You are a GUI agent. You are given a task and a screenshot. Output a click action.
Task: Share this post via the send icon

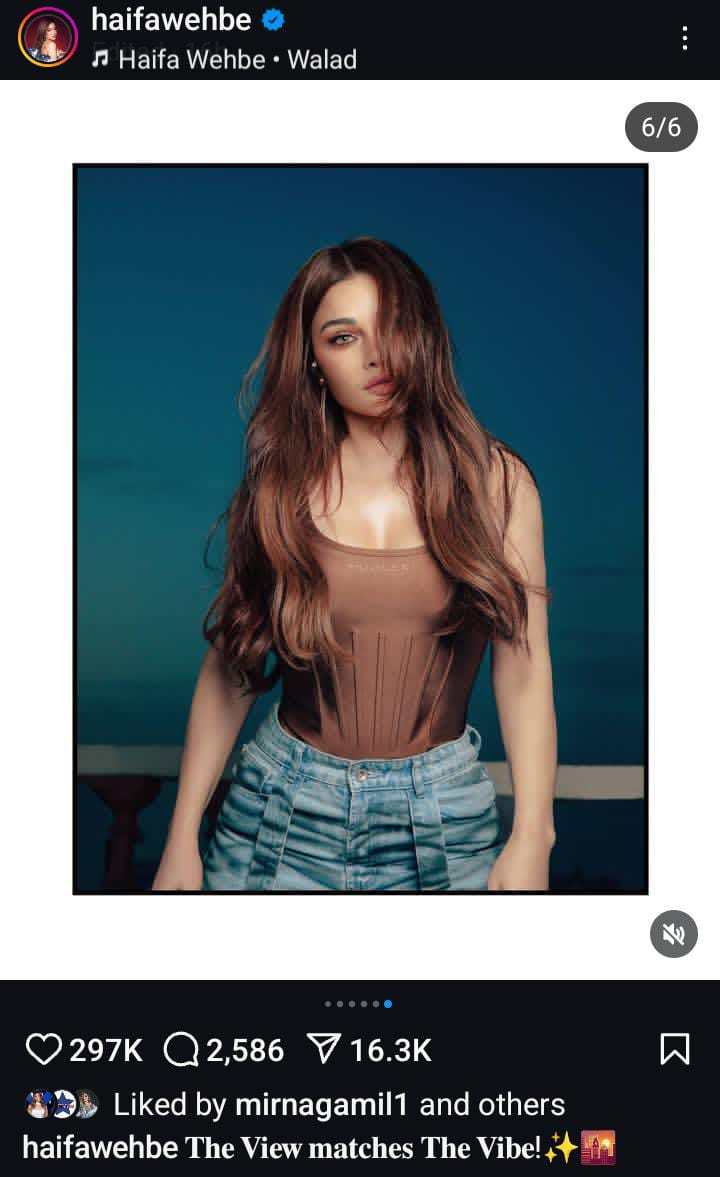point(324,1049)
